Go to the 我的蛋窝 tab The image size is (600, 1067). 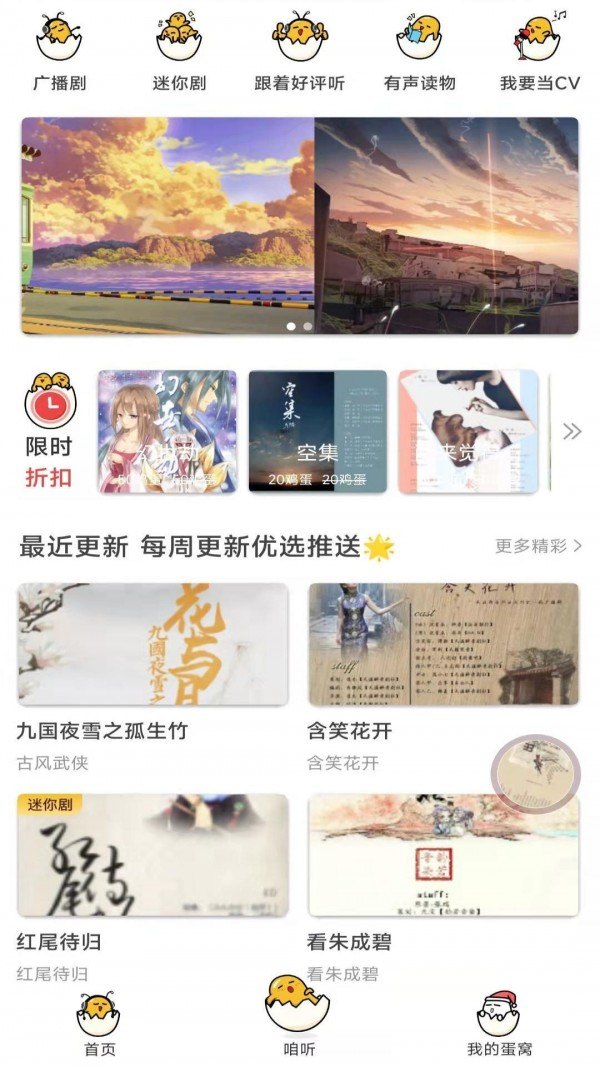499,1023
